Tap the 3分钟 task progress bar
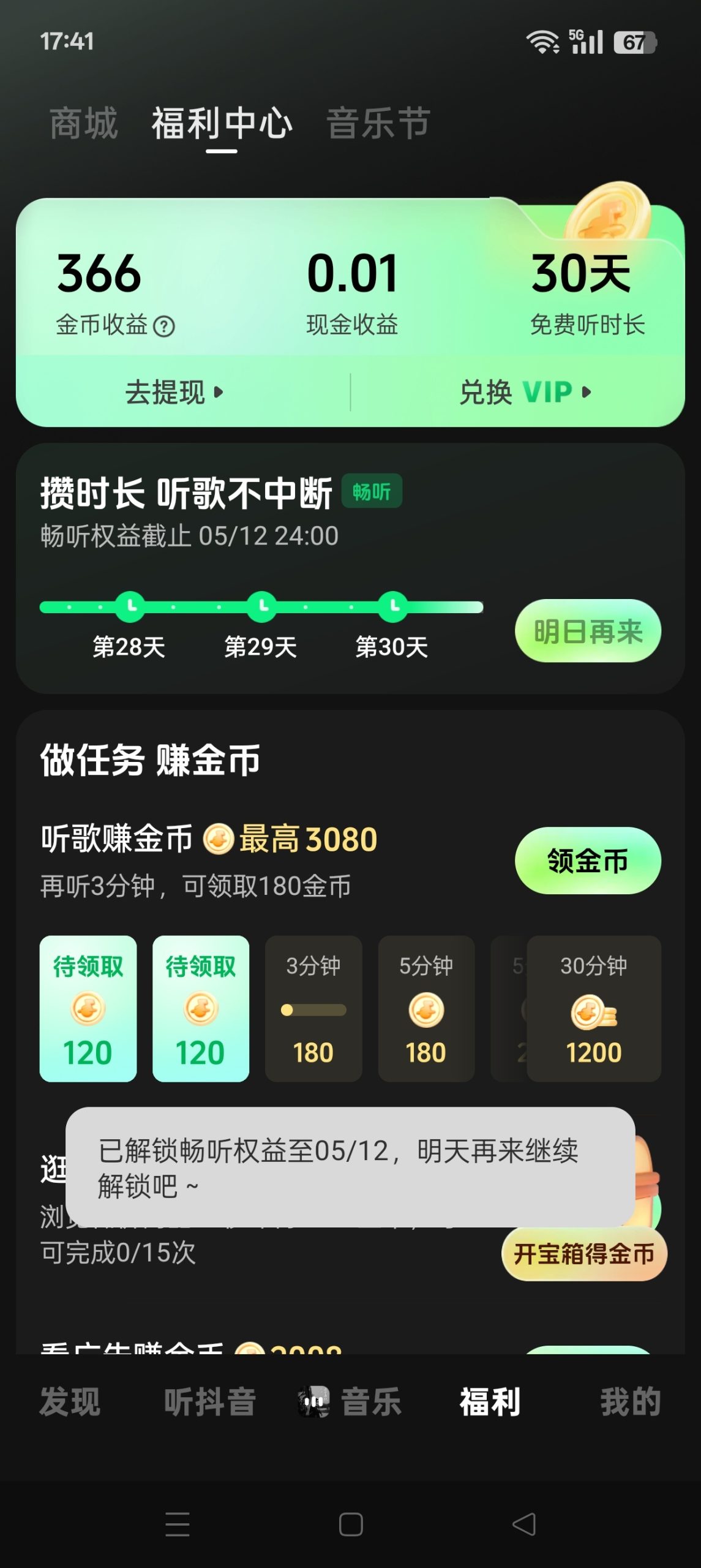Screen dimensions: 701x1568 (313, 1008)
